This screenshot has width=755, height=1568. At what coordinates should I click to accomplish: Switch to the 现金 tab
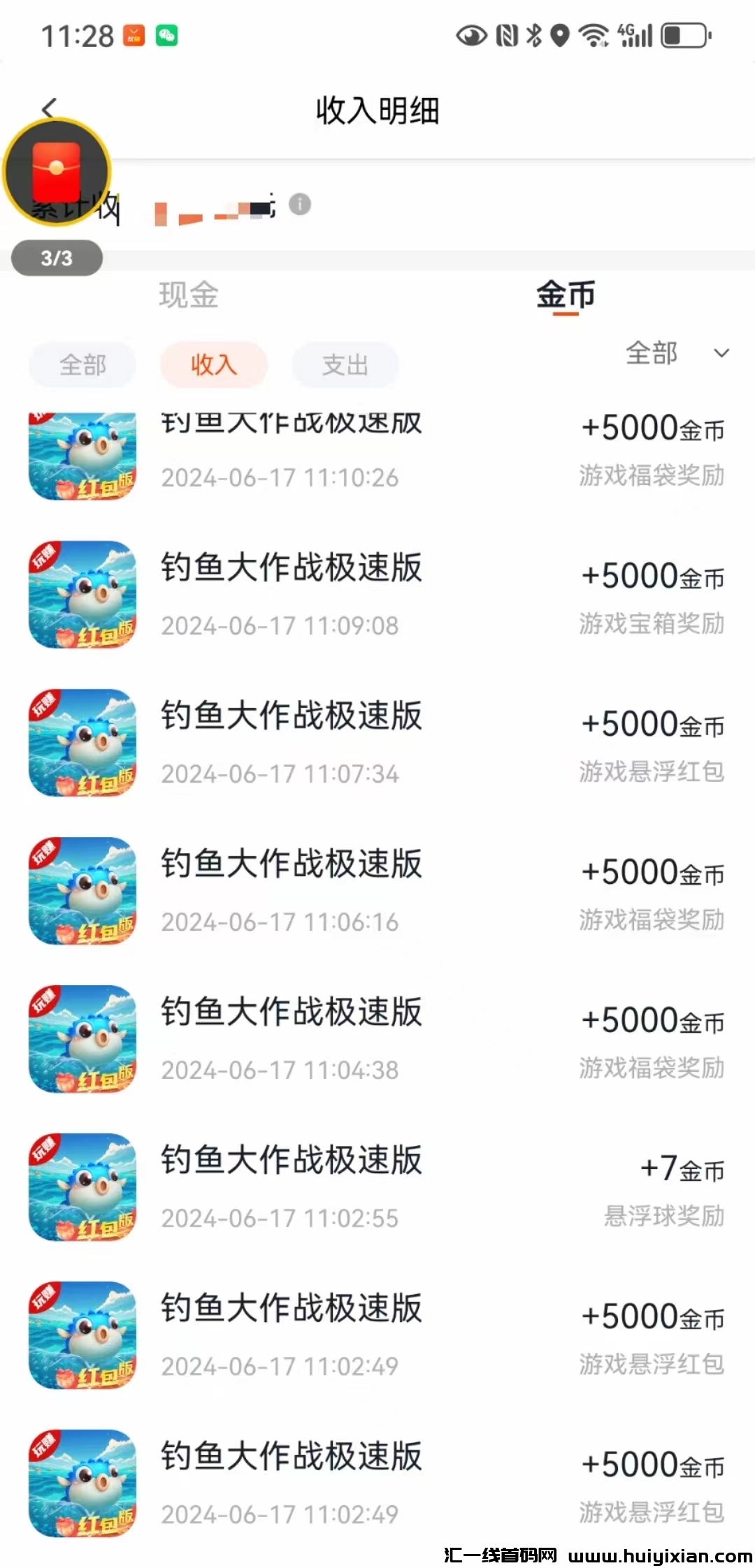[189, 297]
